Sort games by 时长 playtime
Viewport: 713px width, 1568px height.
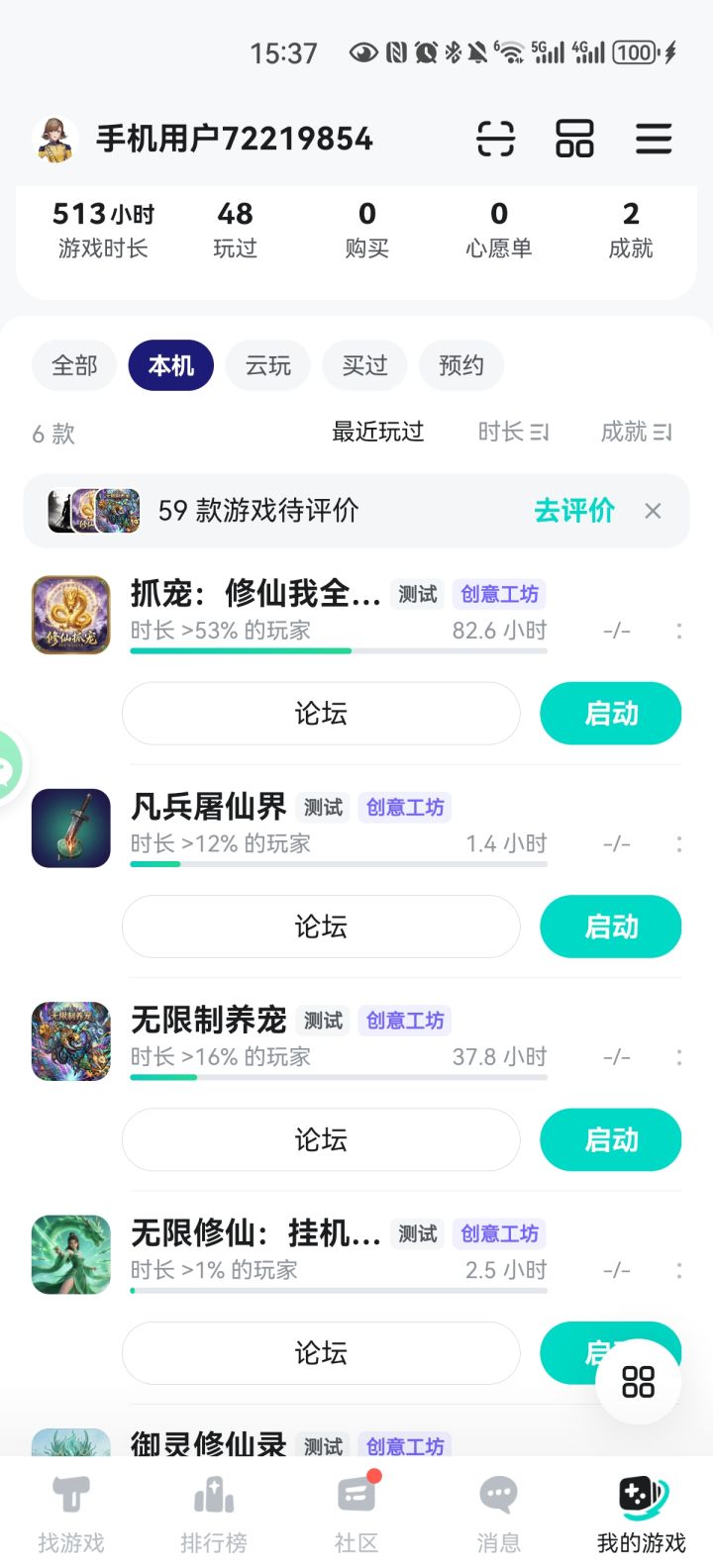point(512,432)
